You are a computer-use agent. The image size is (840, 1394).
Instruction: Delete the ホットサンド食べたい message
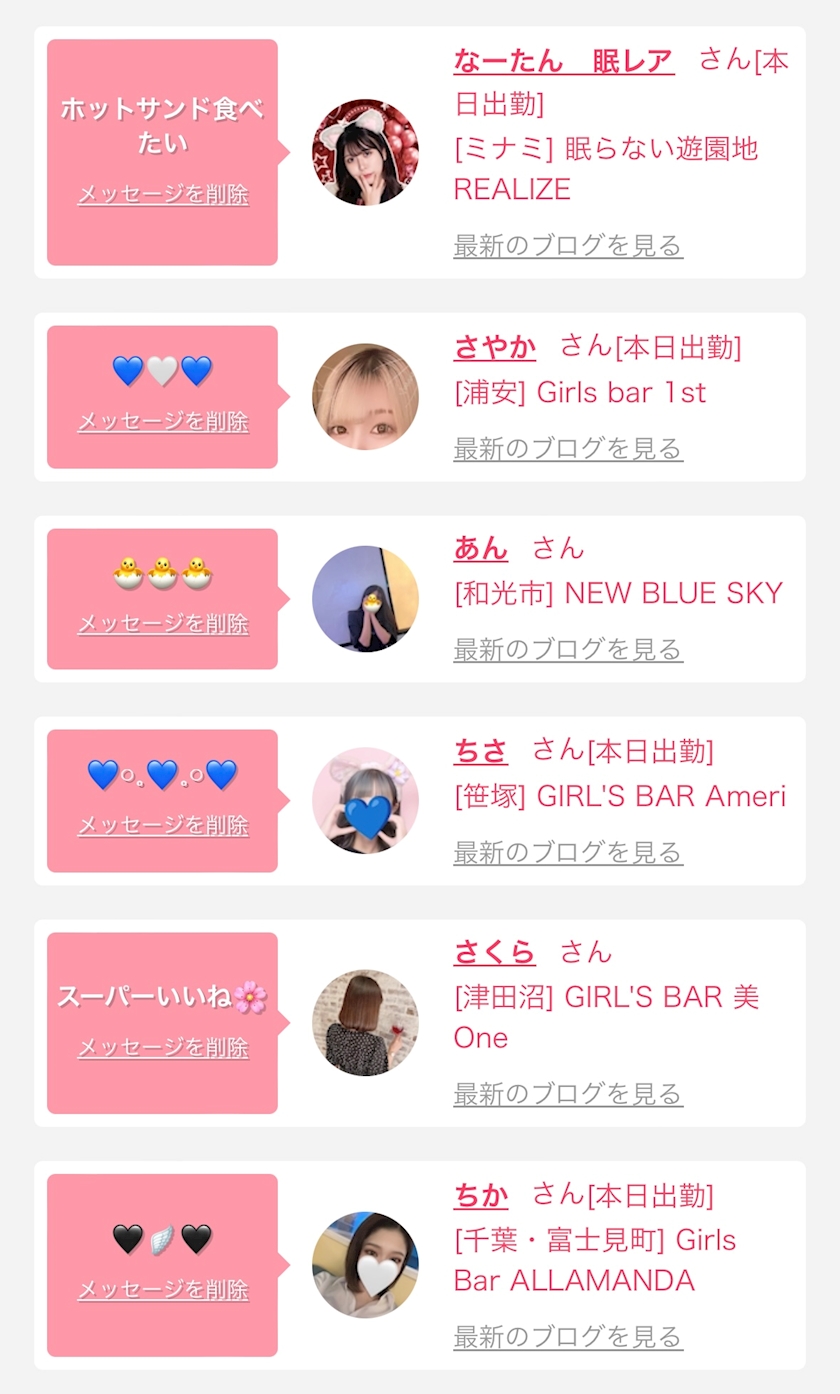tap(163, 195)
